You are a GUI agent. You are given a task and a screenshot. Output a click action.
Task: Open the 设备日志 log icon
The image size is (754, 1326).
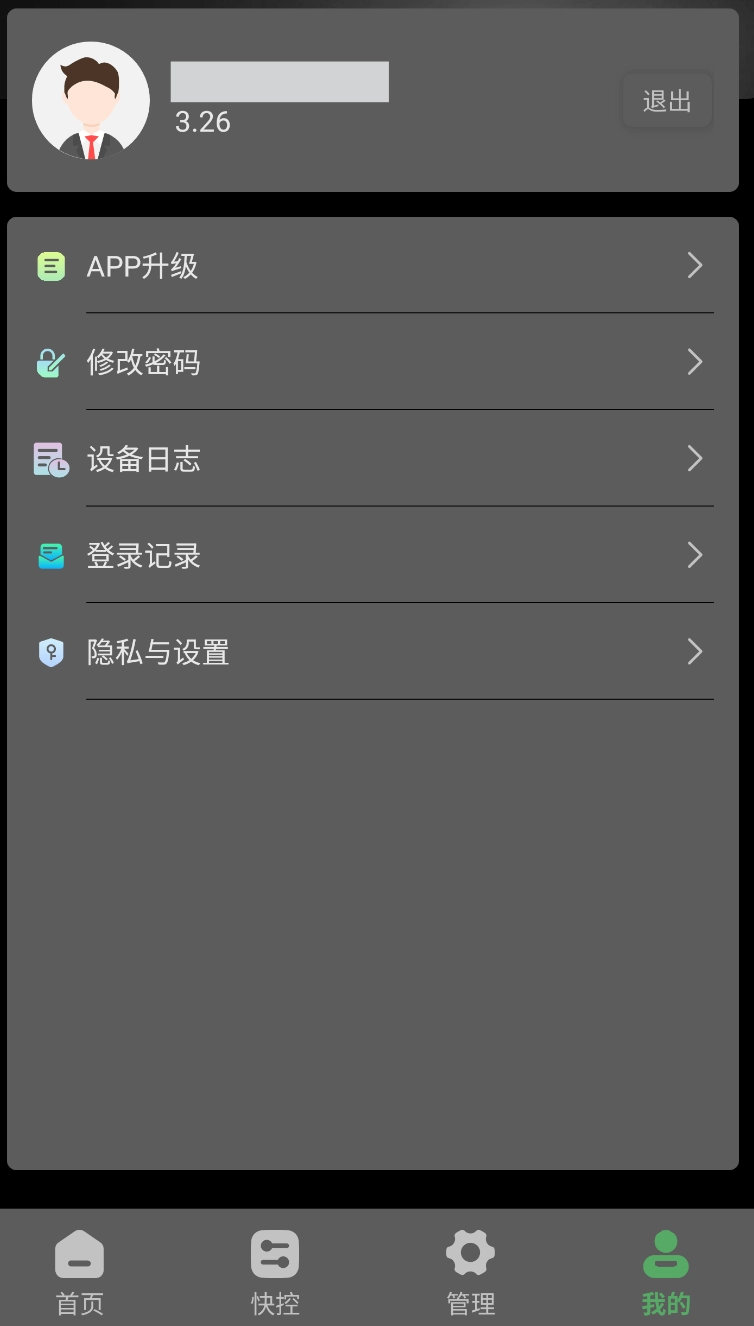pos(51,458)
